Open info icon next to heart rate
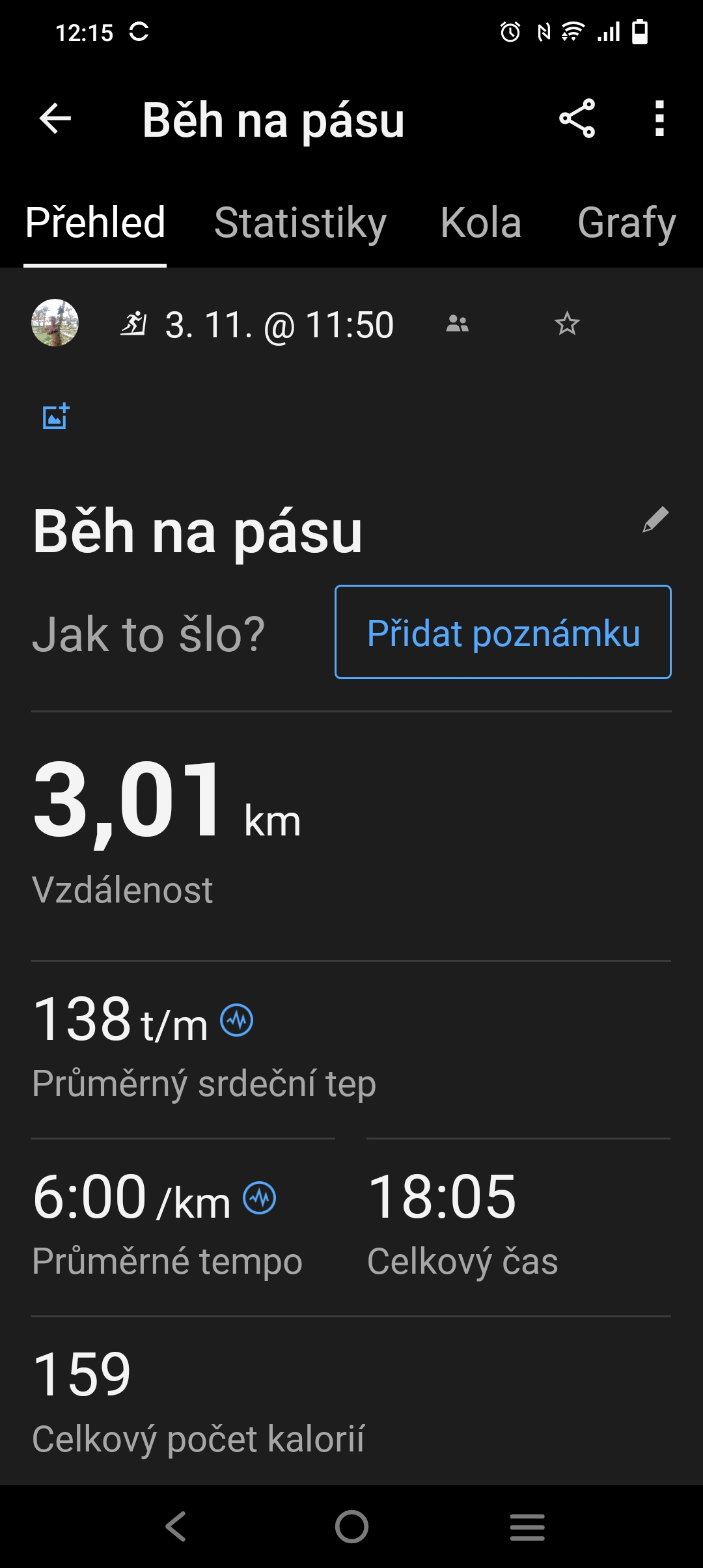The height and width of the screenshot is (1568, 703). (x=237, y=1020)
